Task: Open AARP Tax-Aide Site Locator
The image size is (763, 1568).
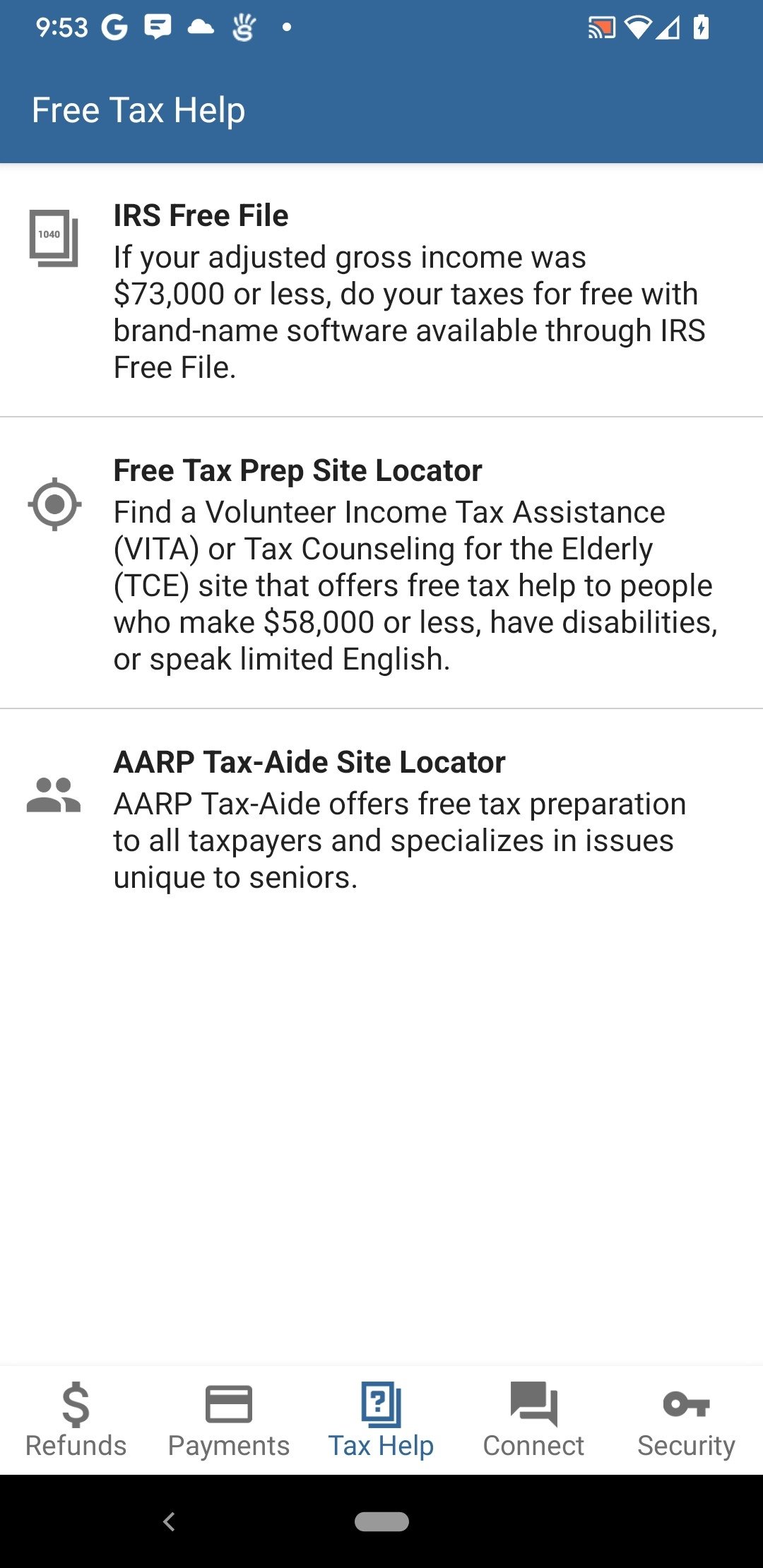Action: pyautogui.click(x=381, y=818)
